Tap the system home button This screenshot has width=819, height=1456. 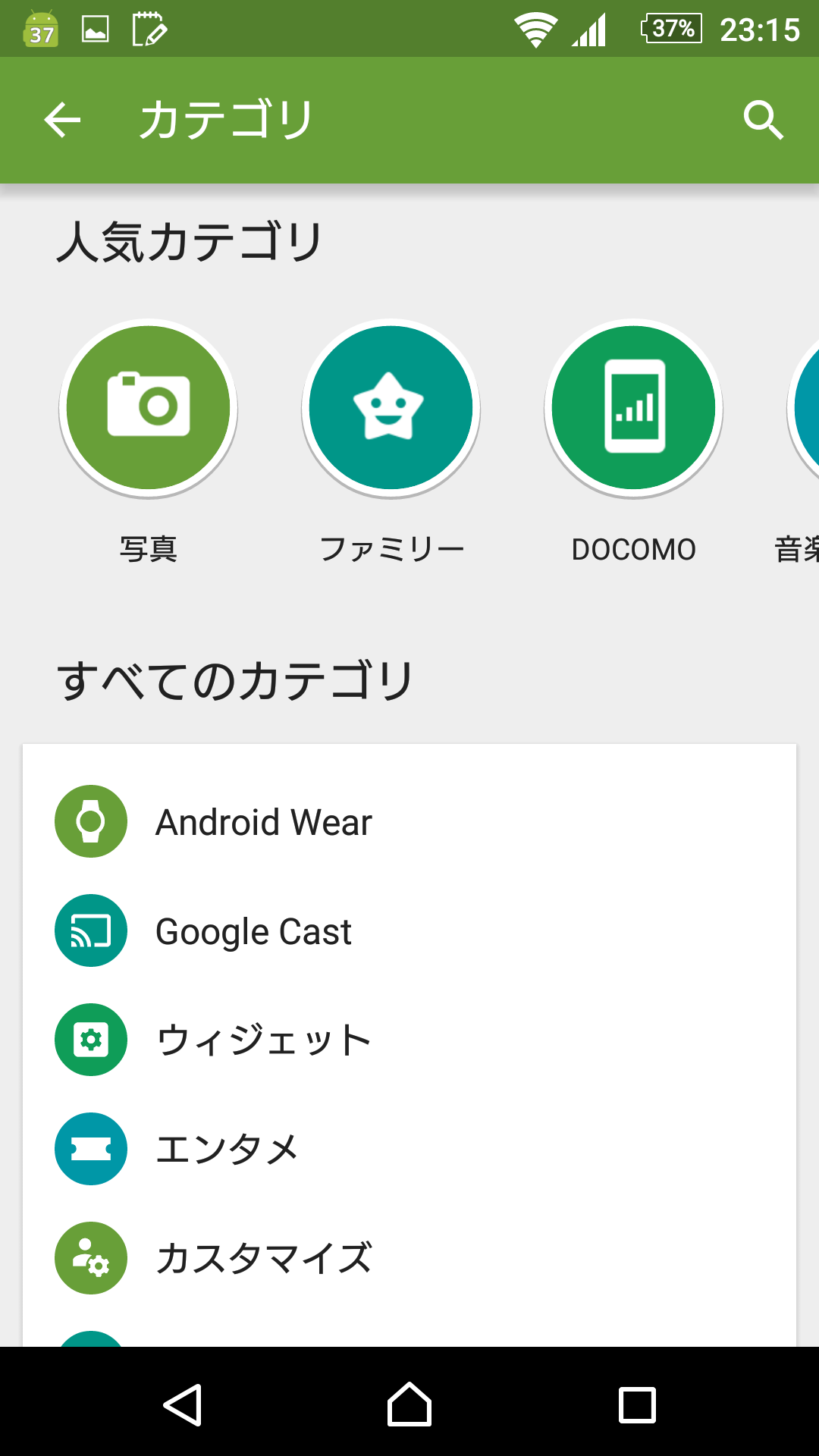[x=409, y=1404]
